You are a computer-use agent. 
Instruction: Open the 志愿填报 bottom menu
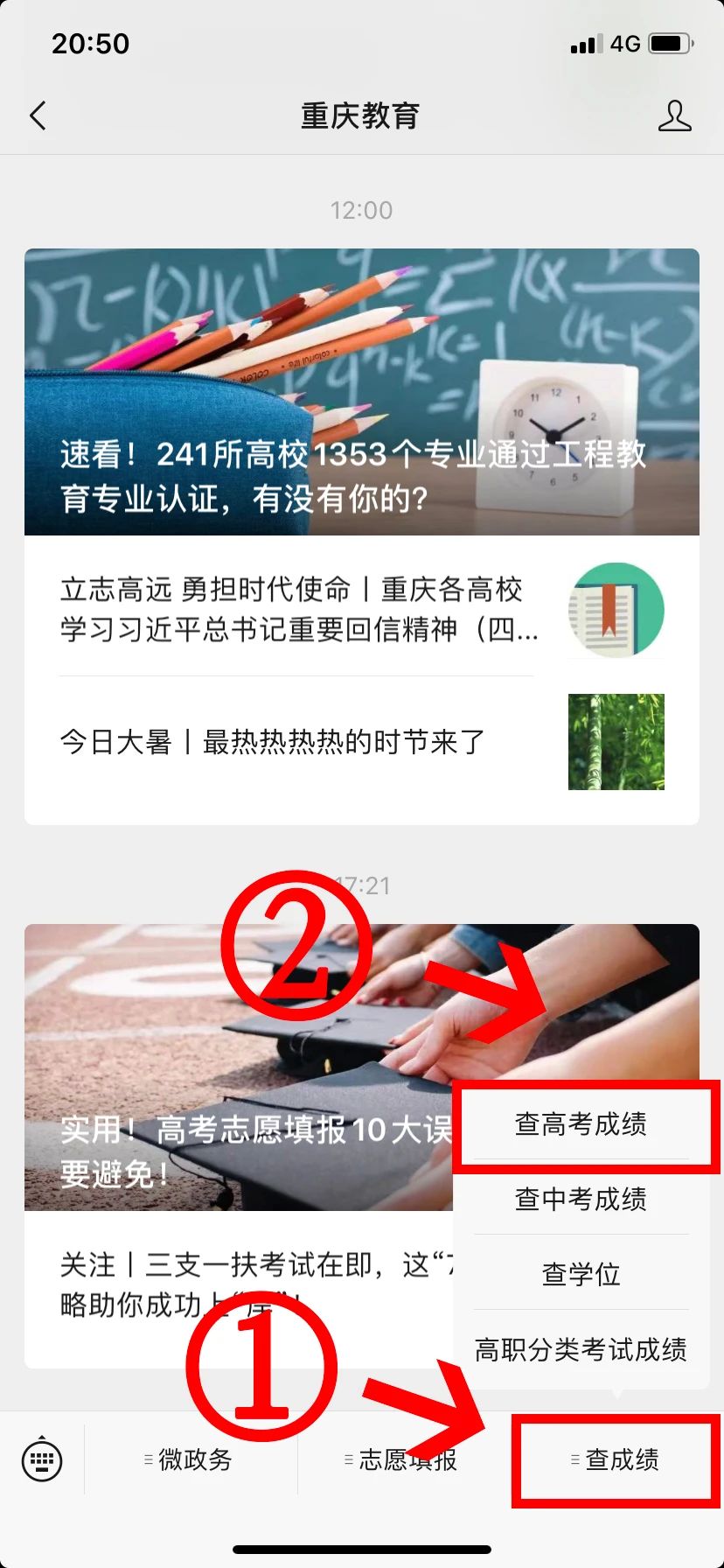coord(404,1459)
